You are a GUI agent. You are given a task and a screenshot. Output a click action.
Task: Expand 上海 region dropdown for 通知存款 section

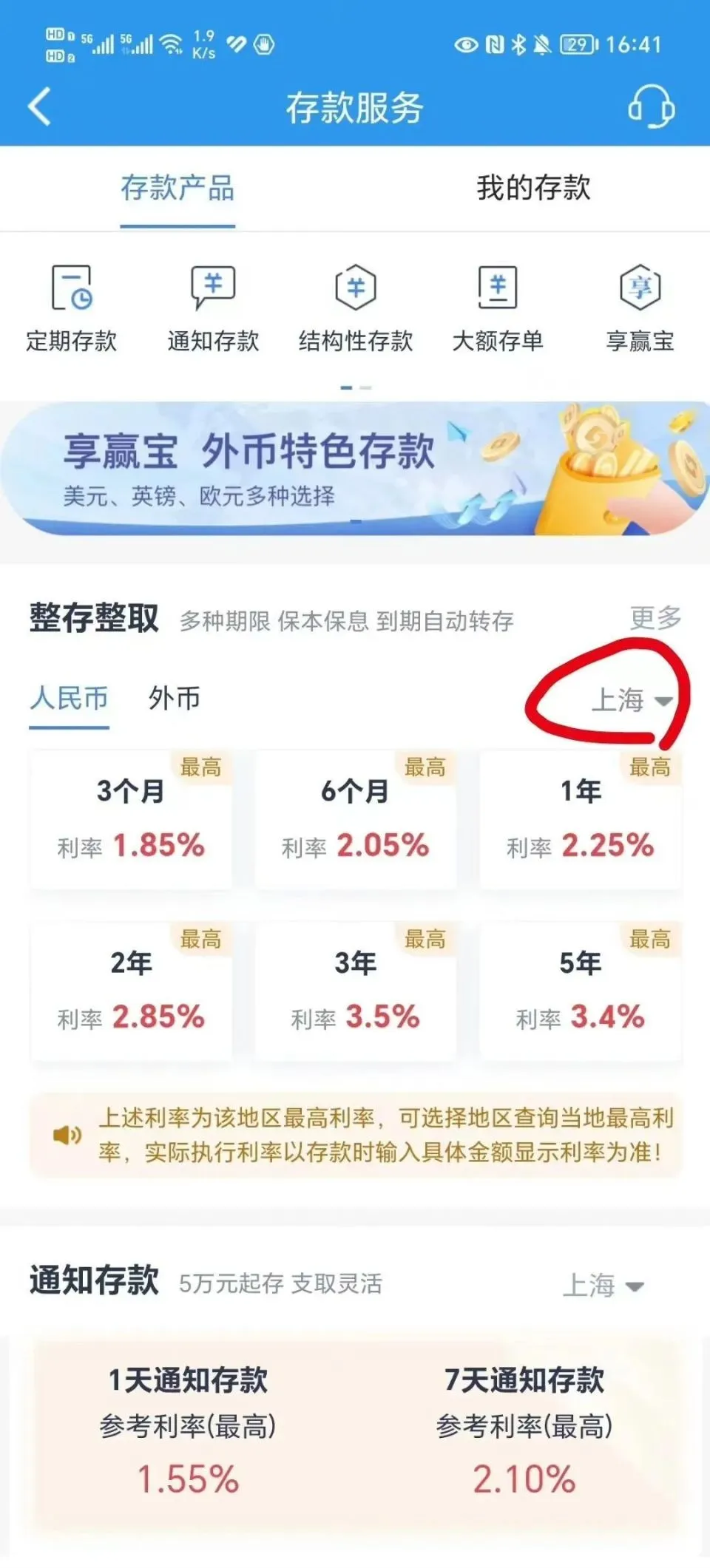(x=603, y=1286)
